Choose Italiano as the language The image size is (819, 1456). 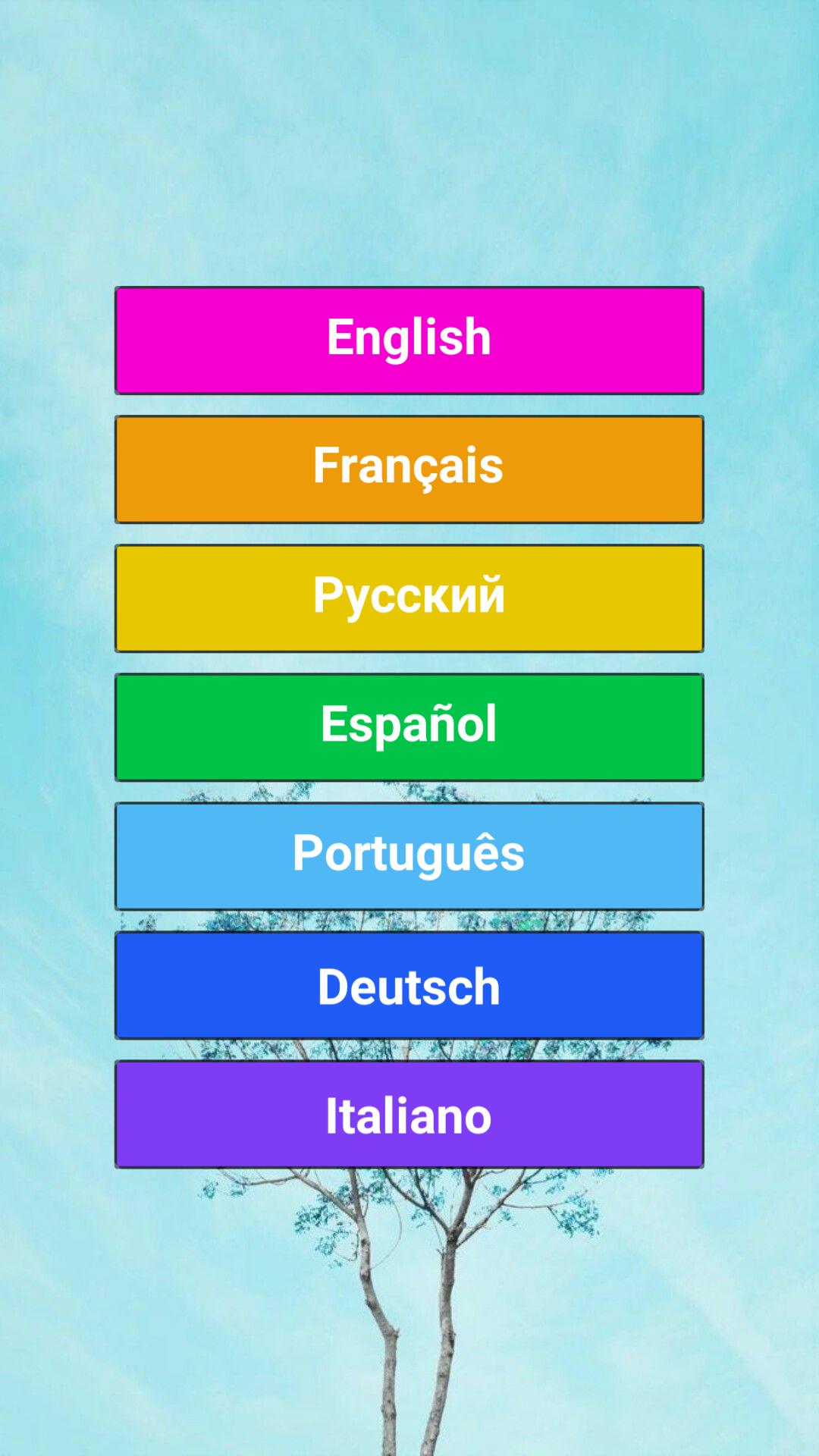pos(409,1114)
